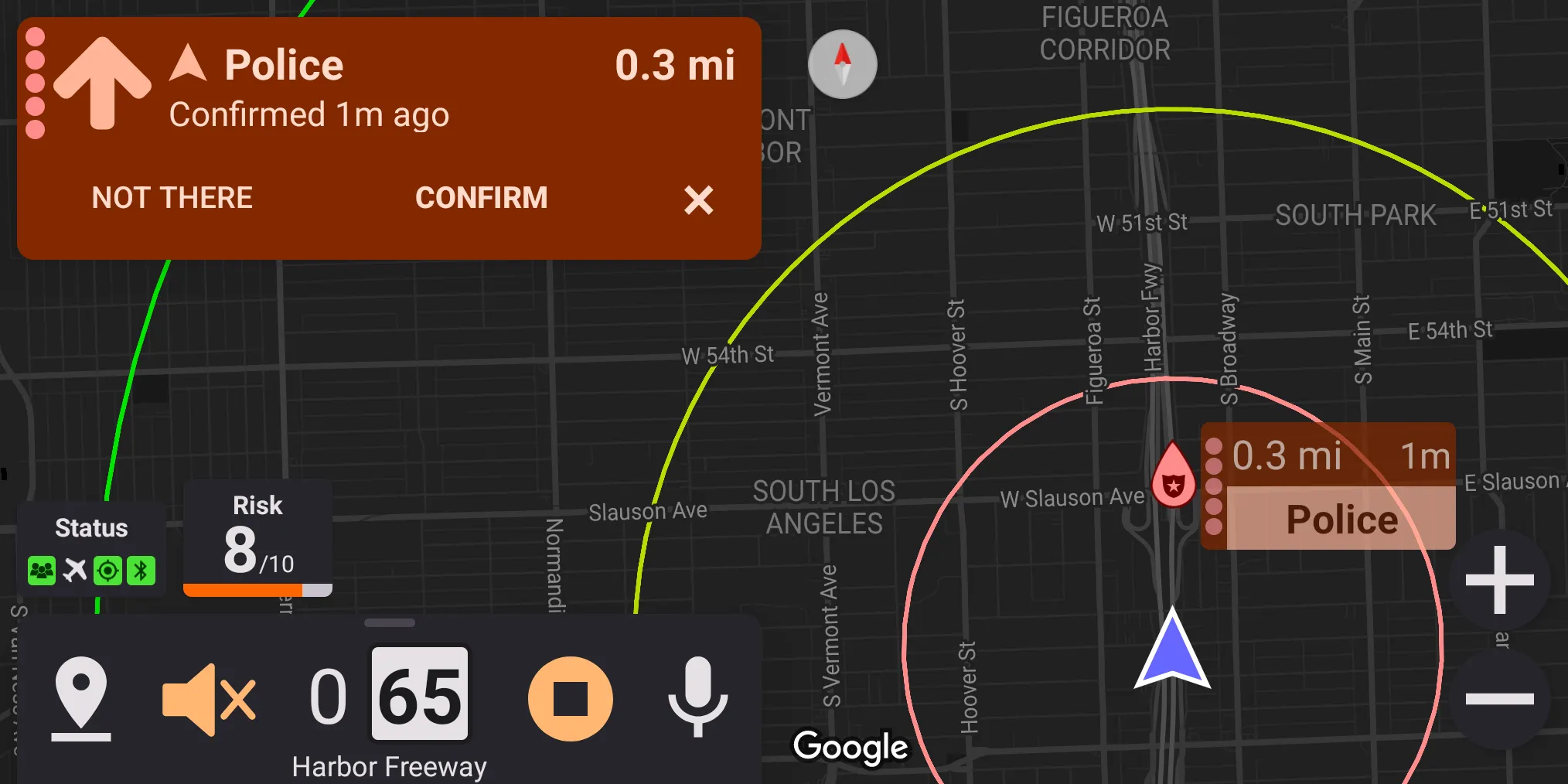Image resolution: width=1568 pixels, height=784 pixels.
Task: Dismiss the police alert banner
Action: [x=698, y=200]
